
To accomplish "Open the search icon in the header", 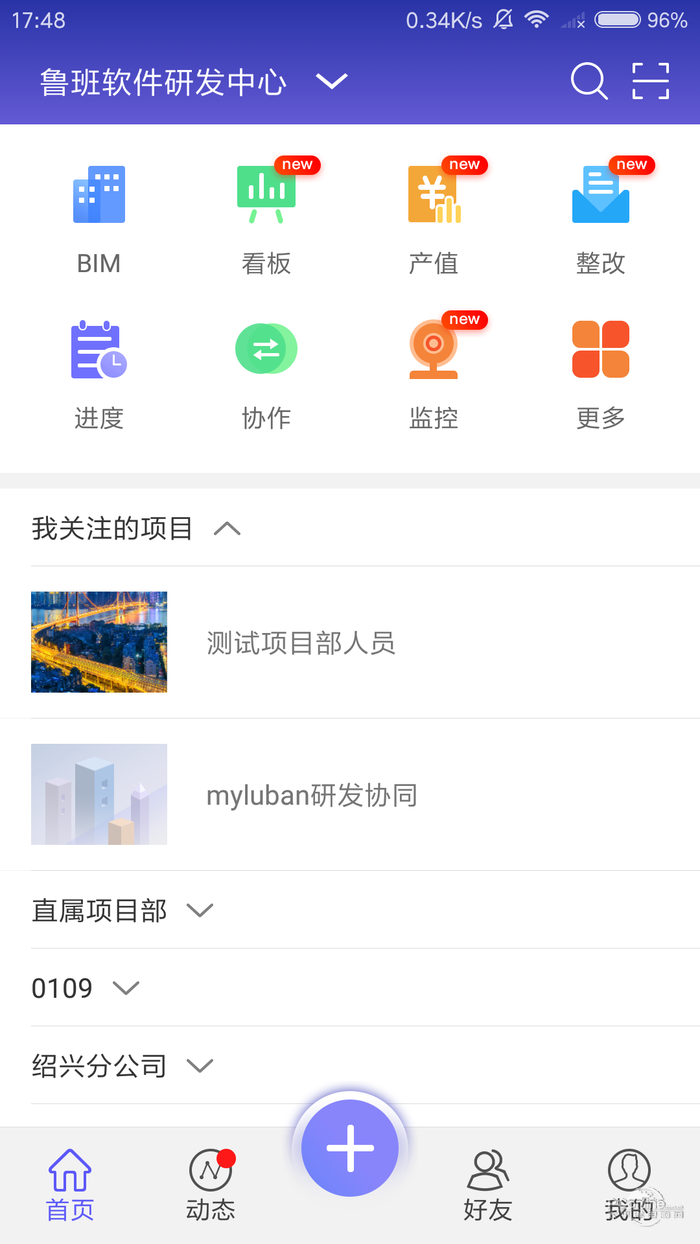I will click(x=589, y=82).
